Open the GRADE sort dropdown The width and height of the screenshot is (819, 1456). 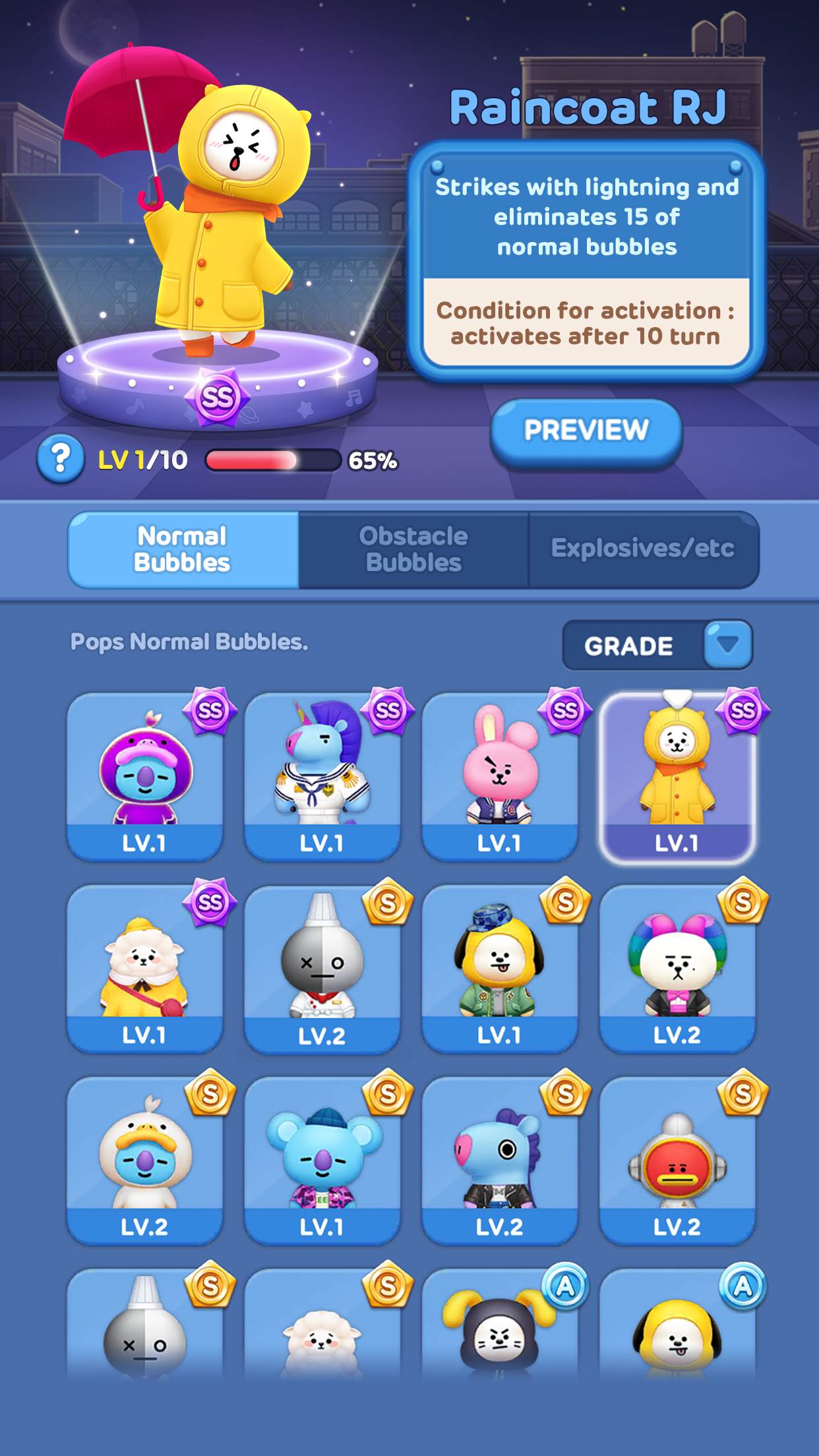tap(657, 645)
